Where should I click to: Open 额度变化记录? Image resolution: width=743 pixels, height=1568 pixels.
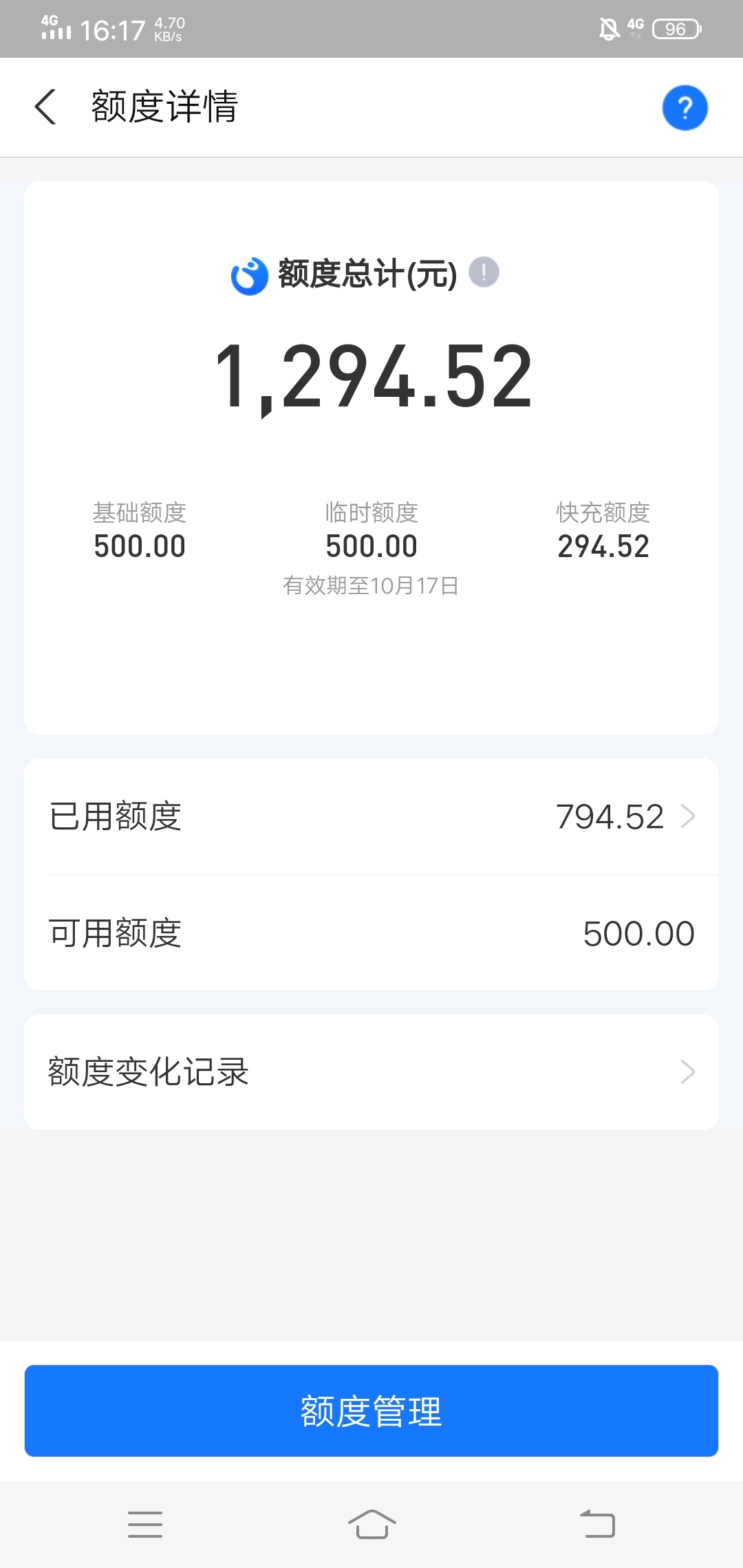tap(371, 1072)
